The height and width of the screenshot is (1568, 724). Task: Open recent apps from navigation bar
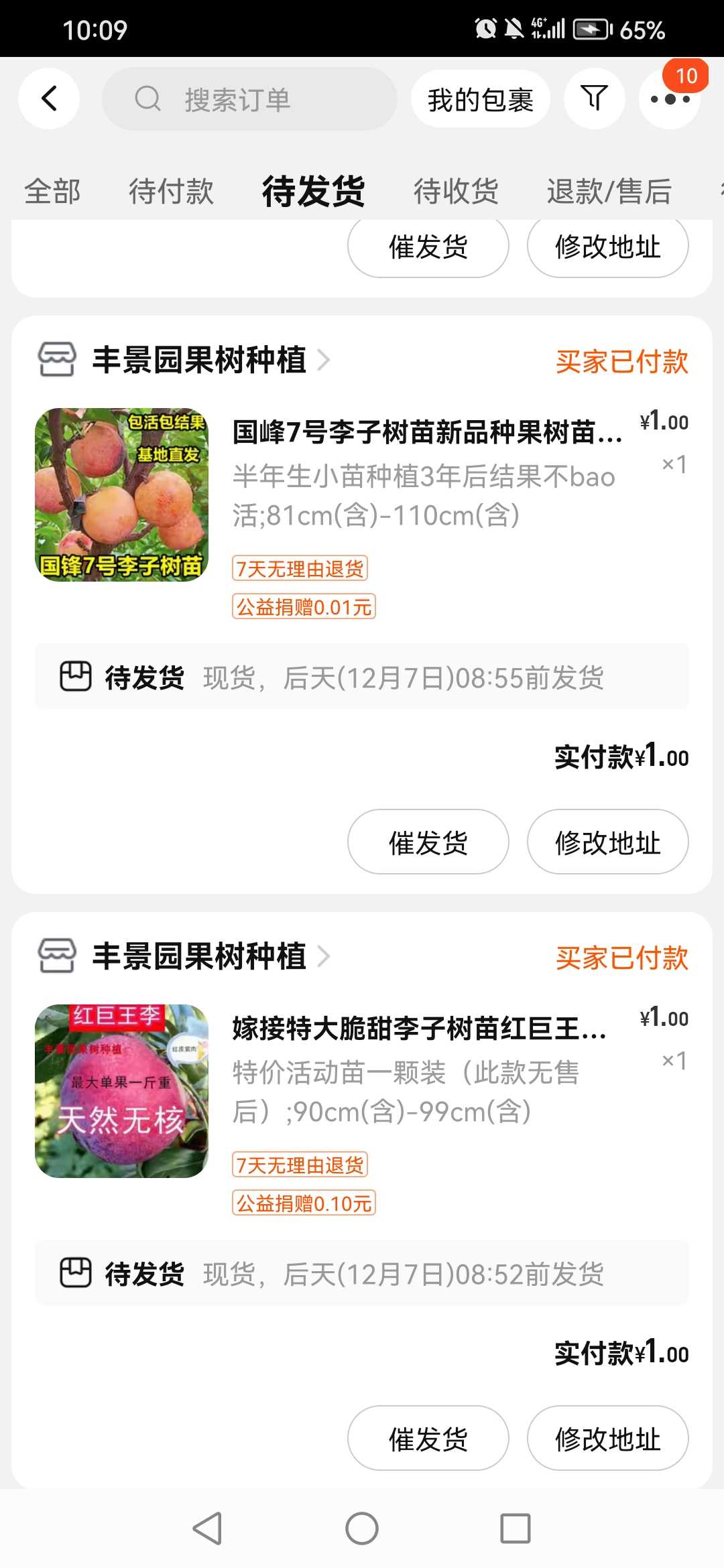coord(516,1528)
